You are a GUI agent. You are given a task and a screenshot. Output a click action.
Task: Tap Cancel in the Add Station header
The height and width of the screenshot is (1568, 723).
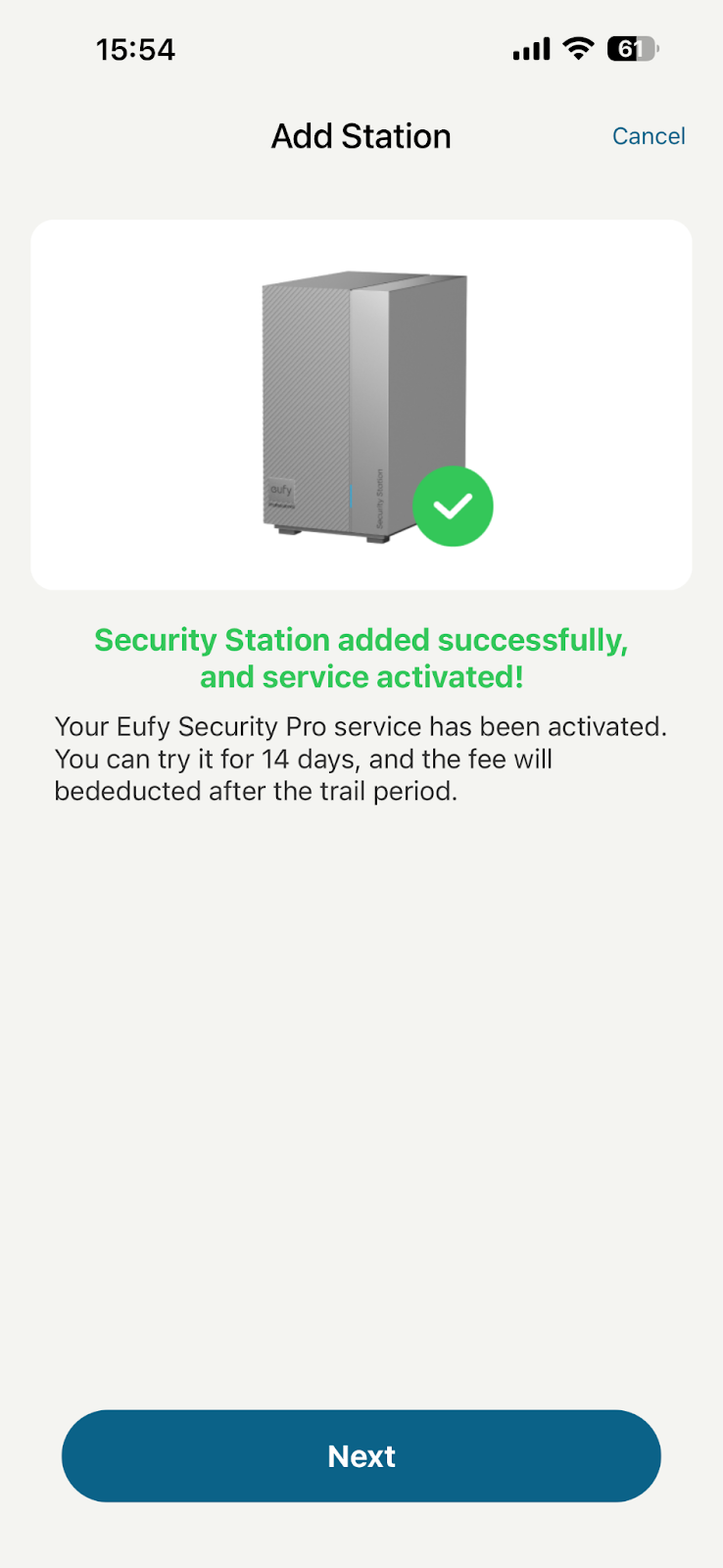(648, 136)
